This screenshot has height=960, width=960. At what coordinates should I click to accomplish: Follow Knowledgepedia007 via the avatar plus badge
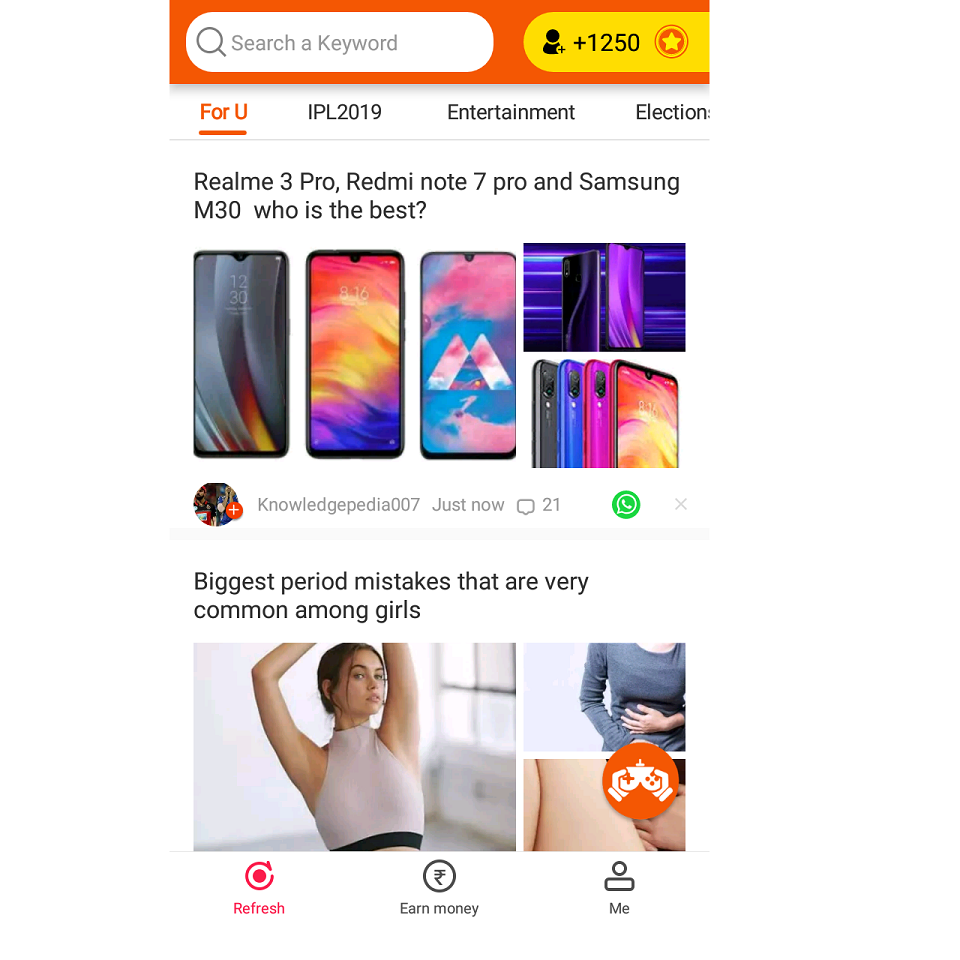(234, 511)
